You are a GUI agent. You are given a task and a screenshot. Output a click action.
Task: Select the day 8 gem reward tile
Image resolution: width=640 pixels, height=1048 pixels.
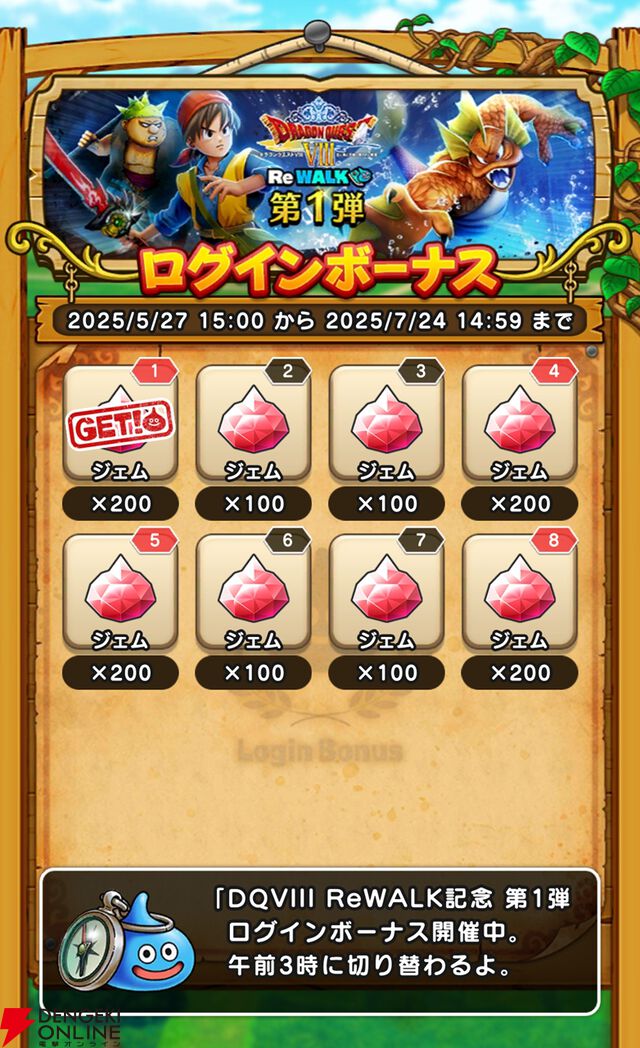[519, 595]
